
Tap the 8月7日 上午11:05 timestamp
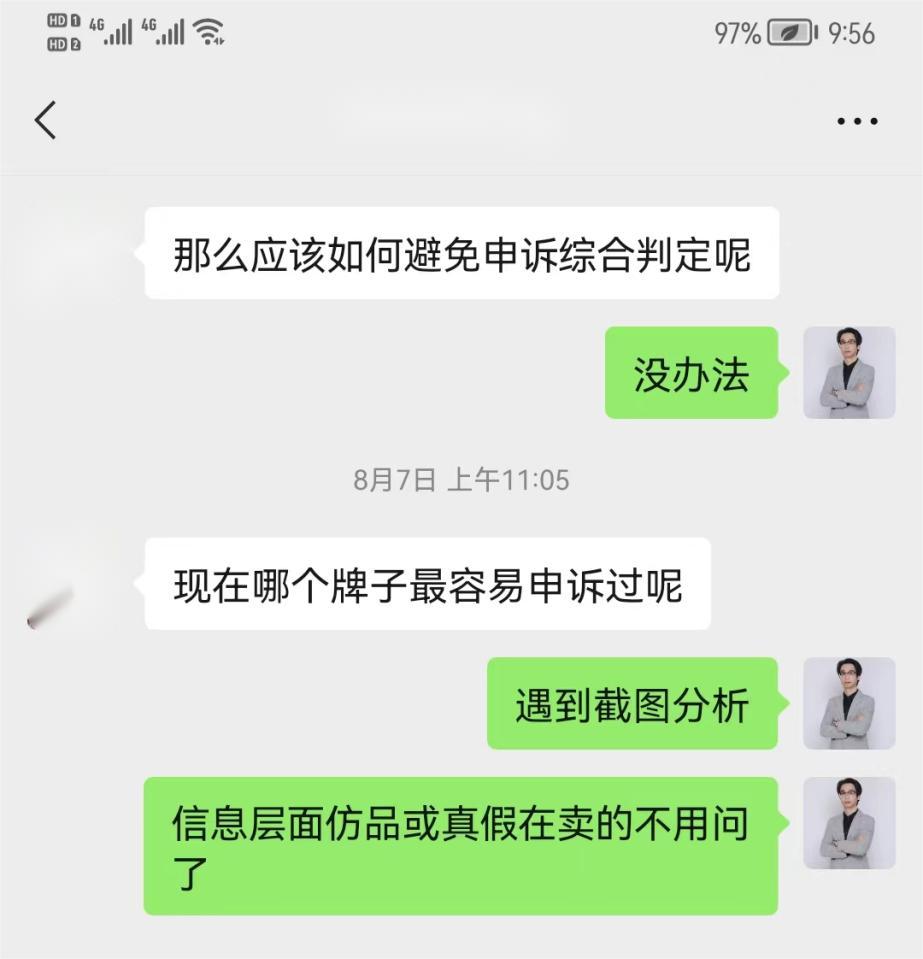click(x=461, y=480)
